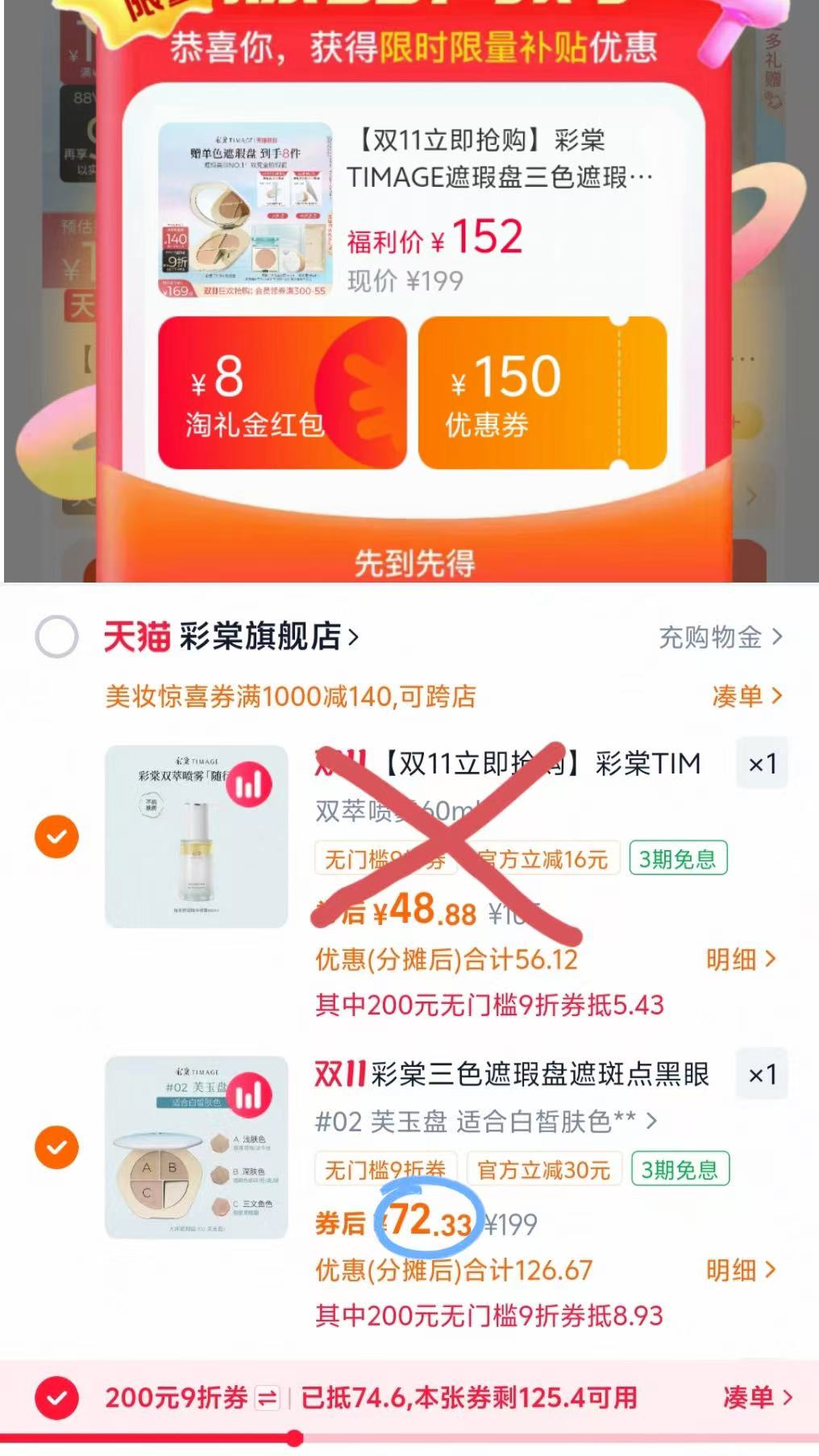Image resolution: width=819 pixels, height=1456 pixels.
Task: Open 充购物金 for the store
Action: (719, 637)
